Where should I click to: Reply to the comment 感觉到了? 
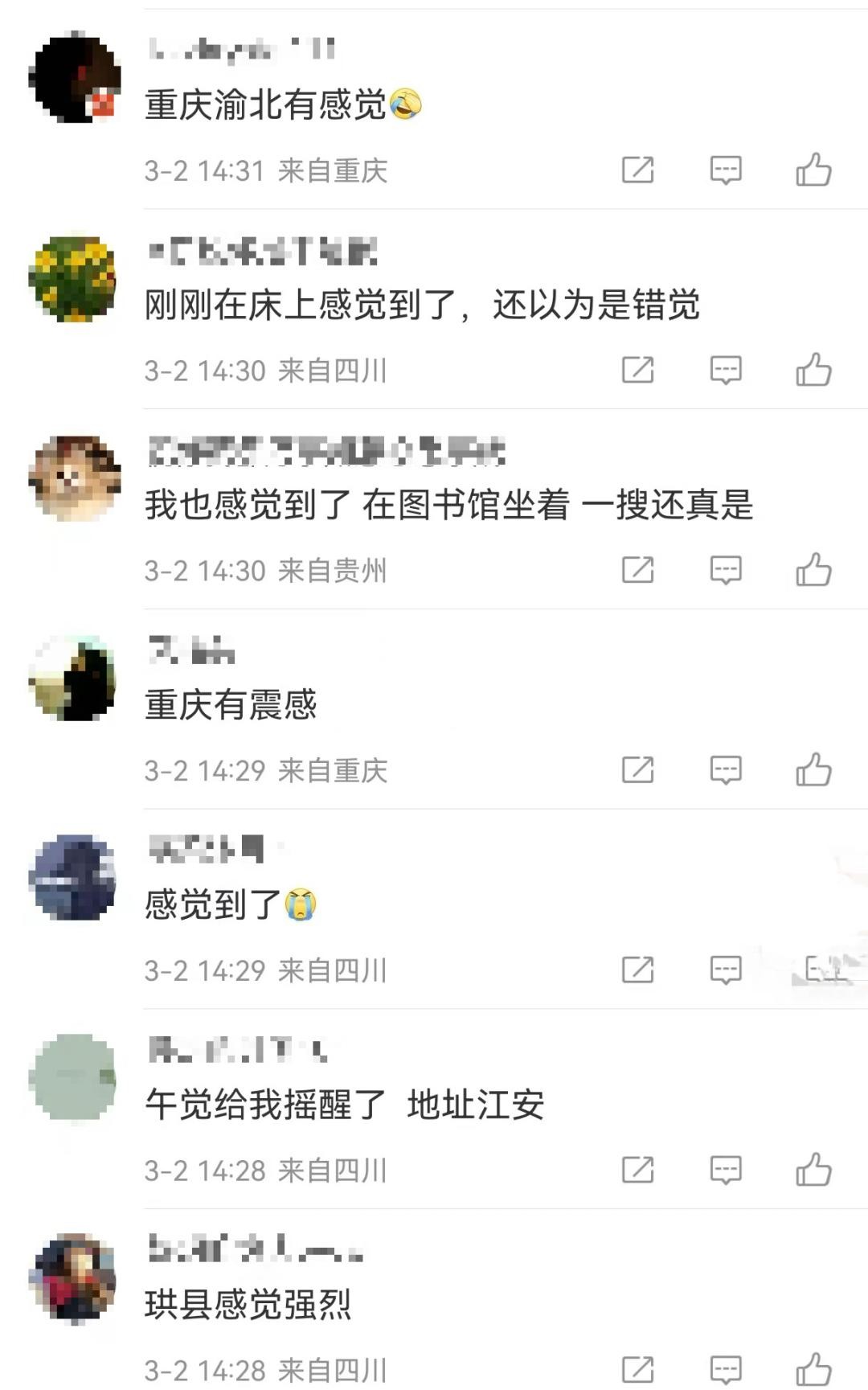coord(725,970)
